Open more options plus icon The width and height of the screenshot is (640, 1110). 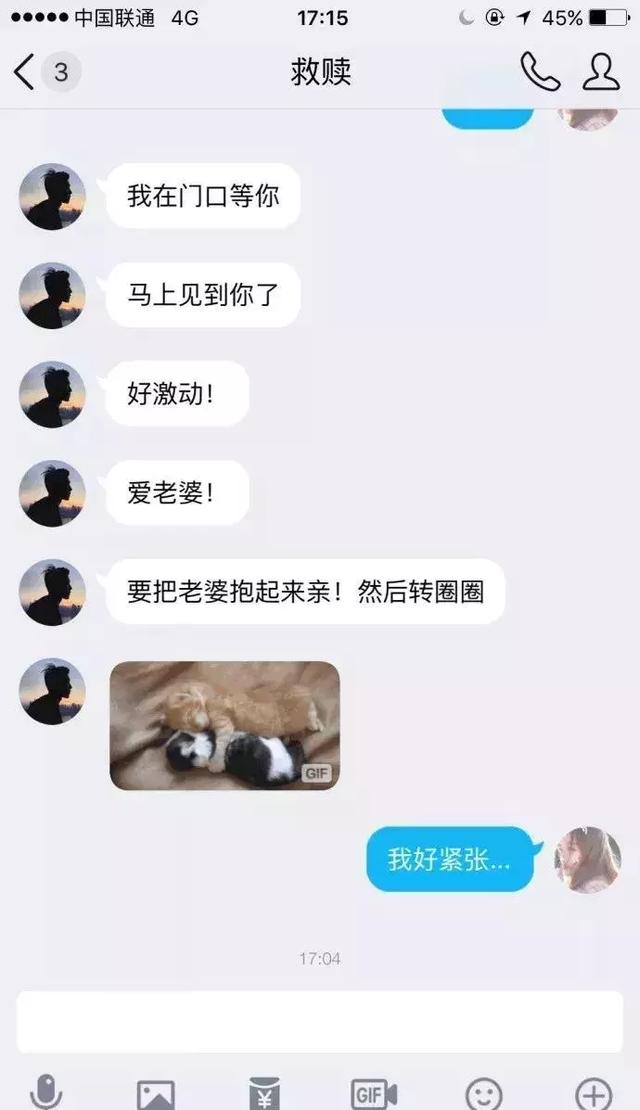coord(594,1094)
